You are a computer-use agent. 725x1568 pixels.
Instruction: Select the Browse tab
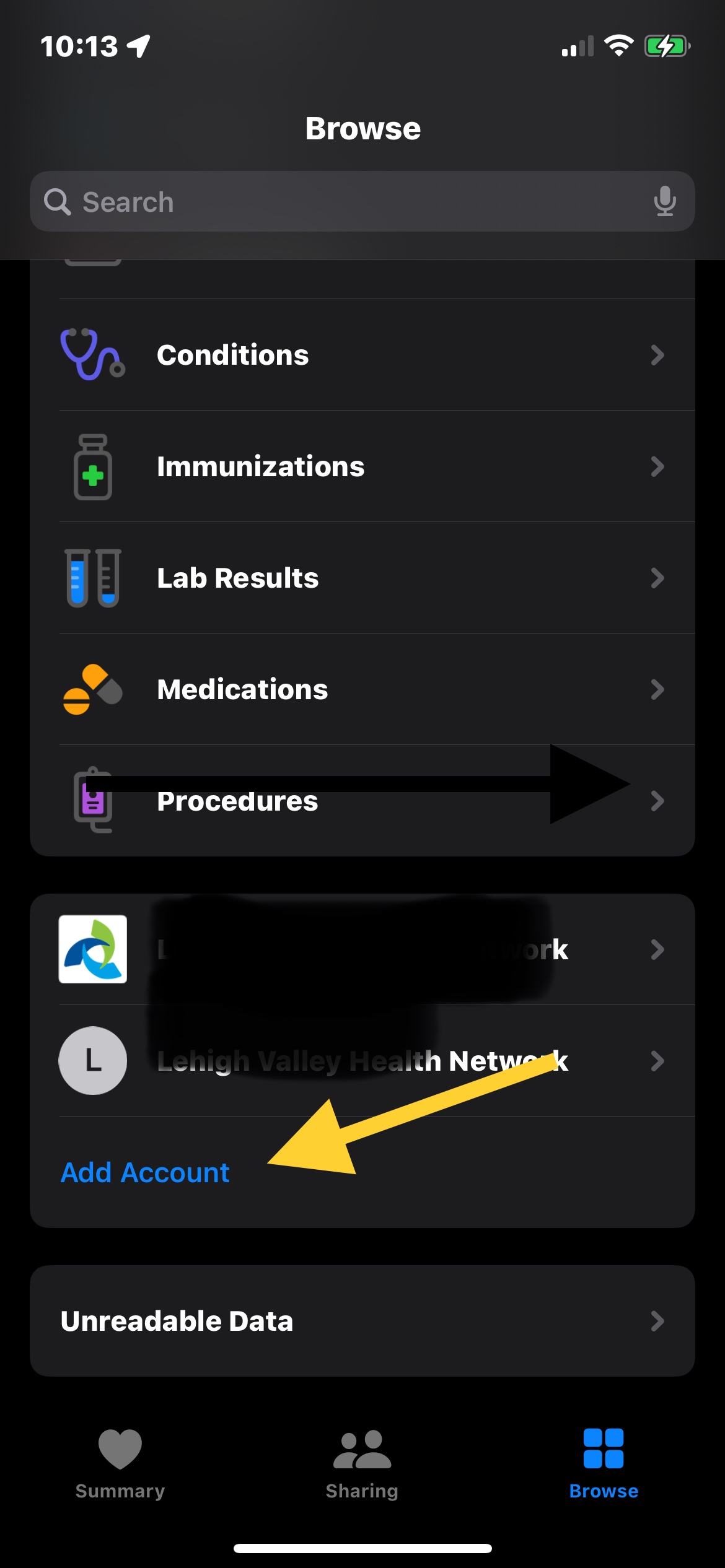point(604,1465)
